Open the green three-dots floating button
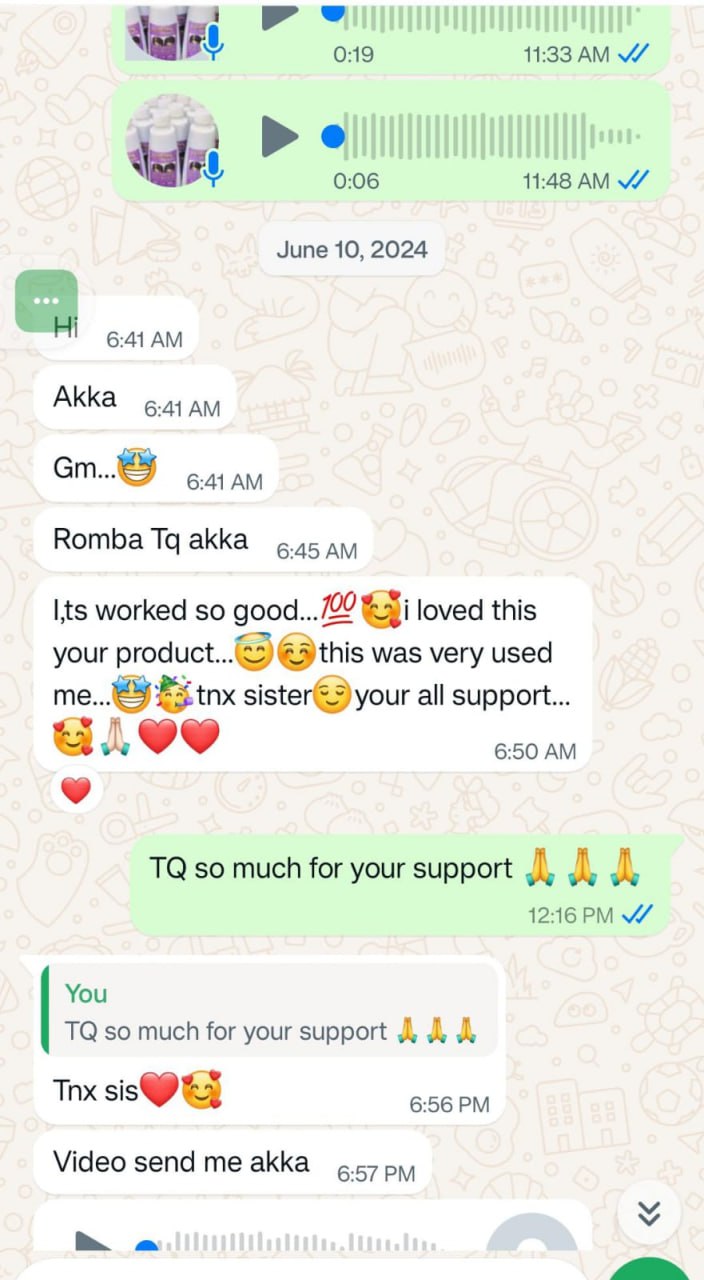 (46, 300)
